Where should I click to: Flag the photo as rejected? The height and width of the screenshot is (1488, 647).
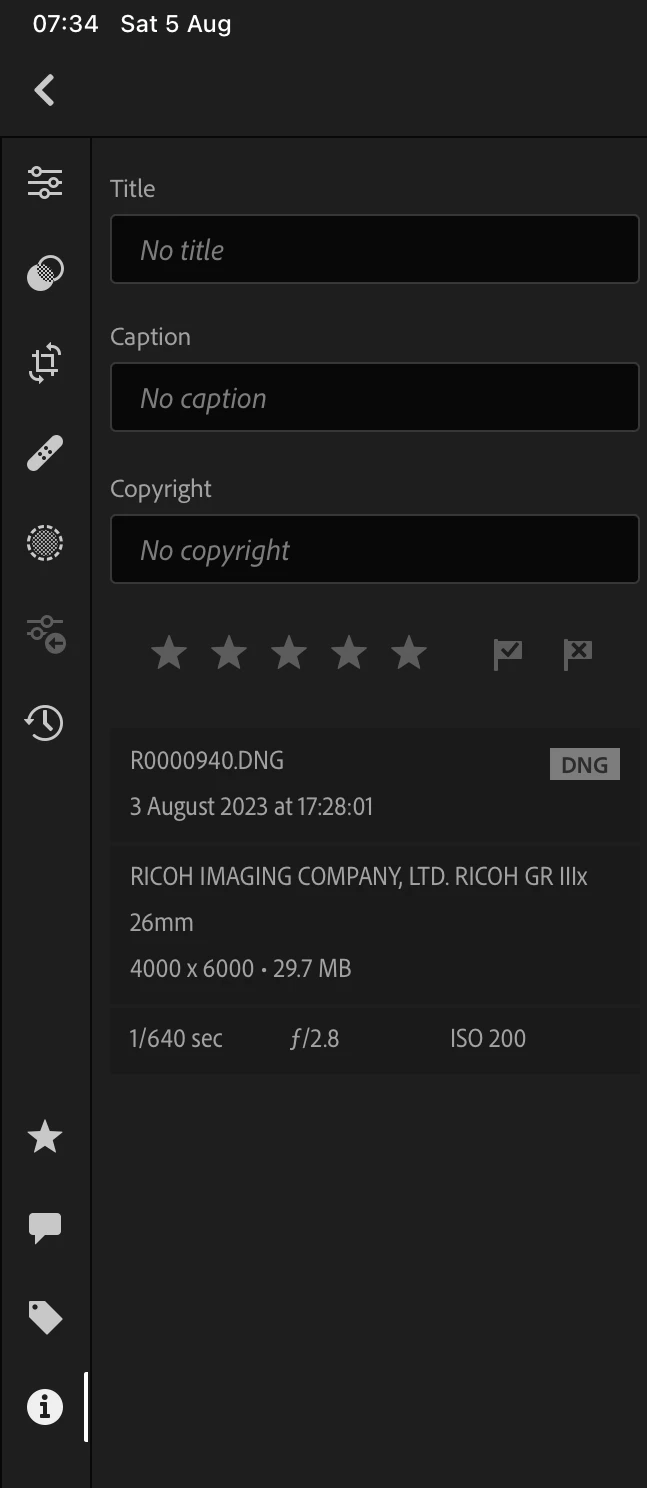[x=577, y=654]
